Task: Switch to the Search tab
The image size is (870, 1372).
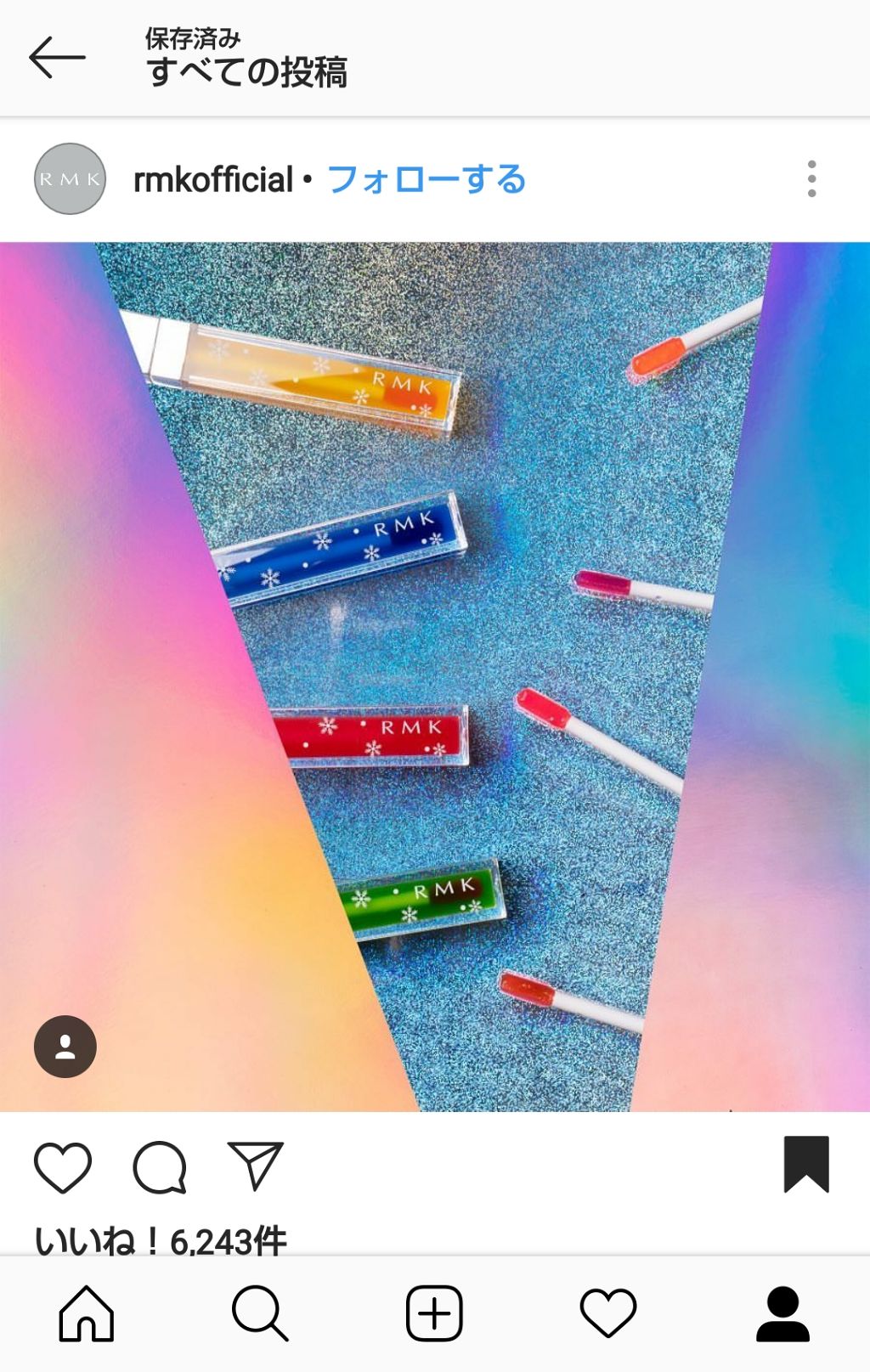Action: 260,1313
